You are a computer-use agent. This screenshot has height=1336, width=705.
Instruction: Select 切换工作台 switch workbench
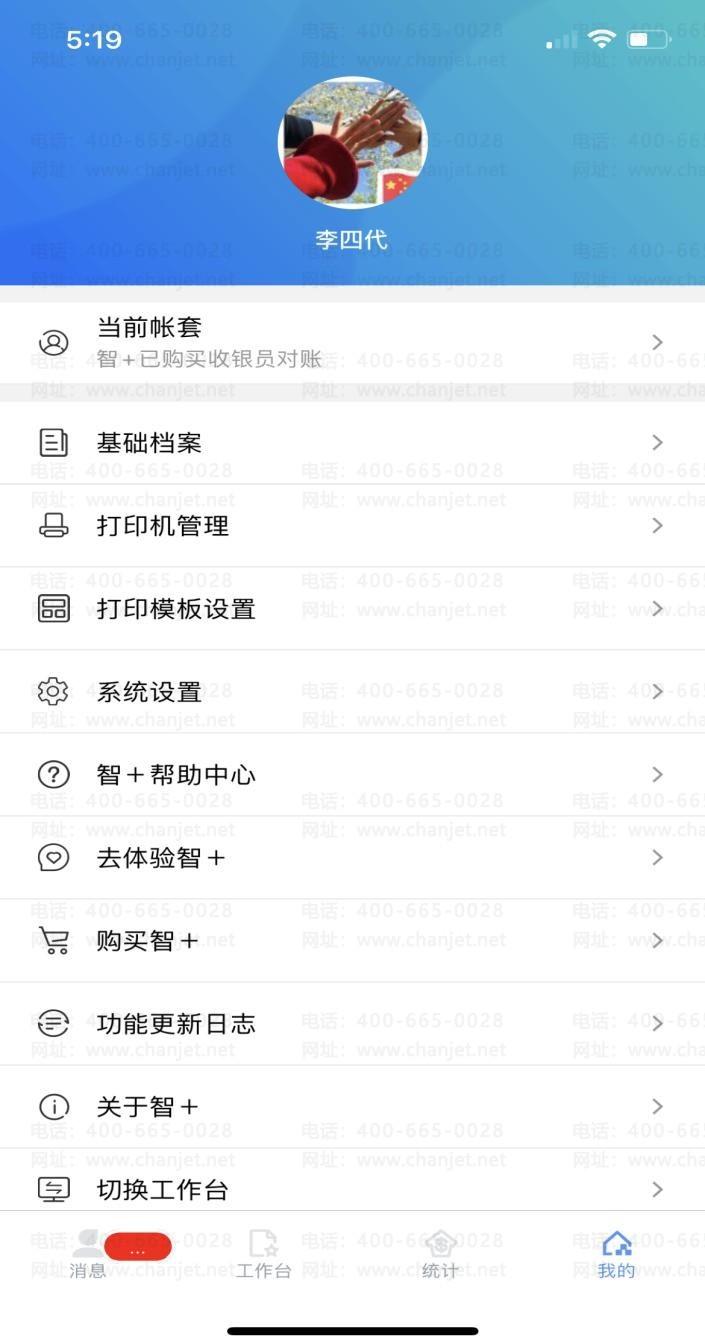(x=350, y=1189)
